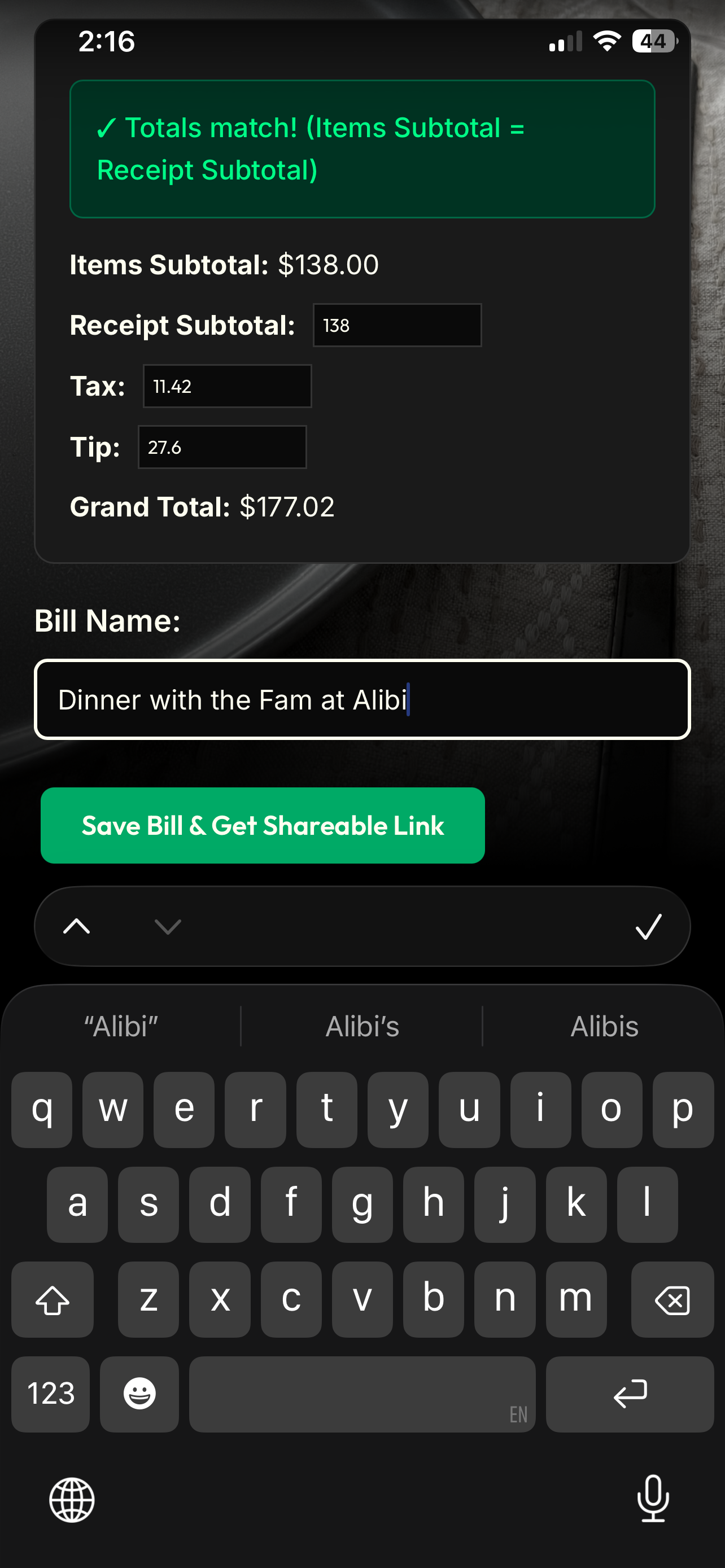Viewport: 725px width, 1568px height.
Task: Open the emoji keyboard
Action: point(139,1393)
